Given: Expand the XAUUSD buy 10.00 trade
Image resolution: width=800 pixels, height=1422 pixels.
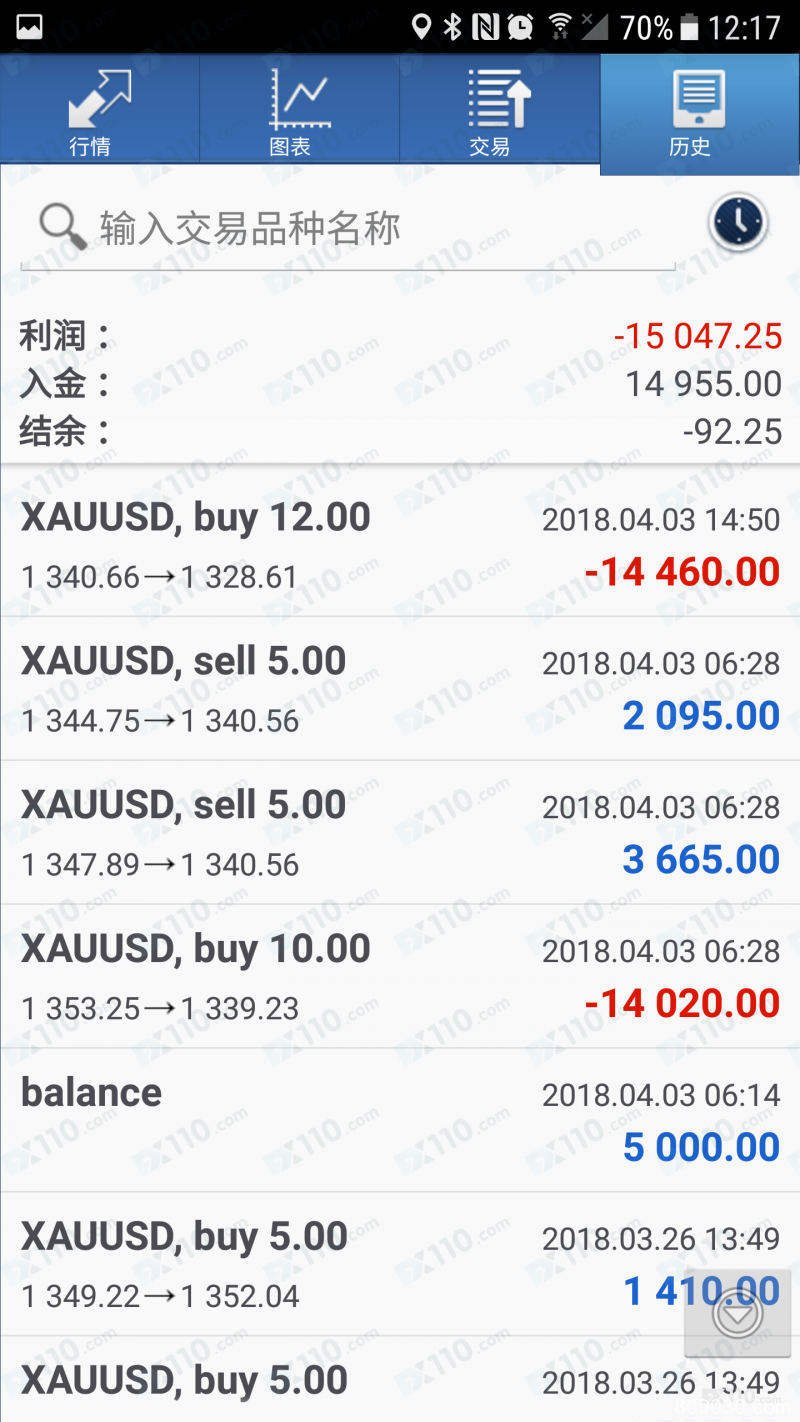Looking at the screenshot, I should tap(400, 977).
